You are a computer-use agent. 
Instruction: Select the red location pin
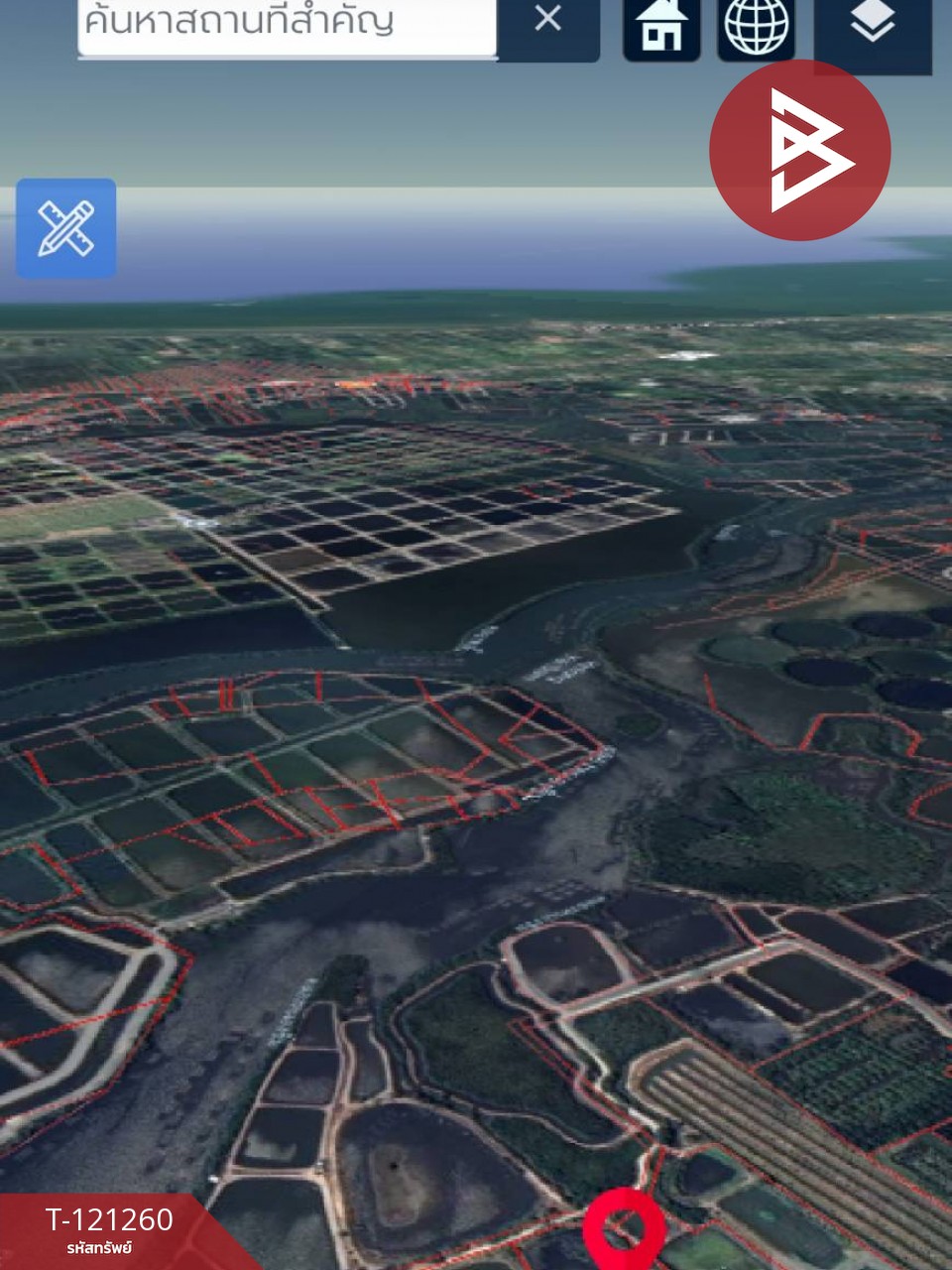pos(624,1226)
